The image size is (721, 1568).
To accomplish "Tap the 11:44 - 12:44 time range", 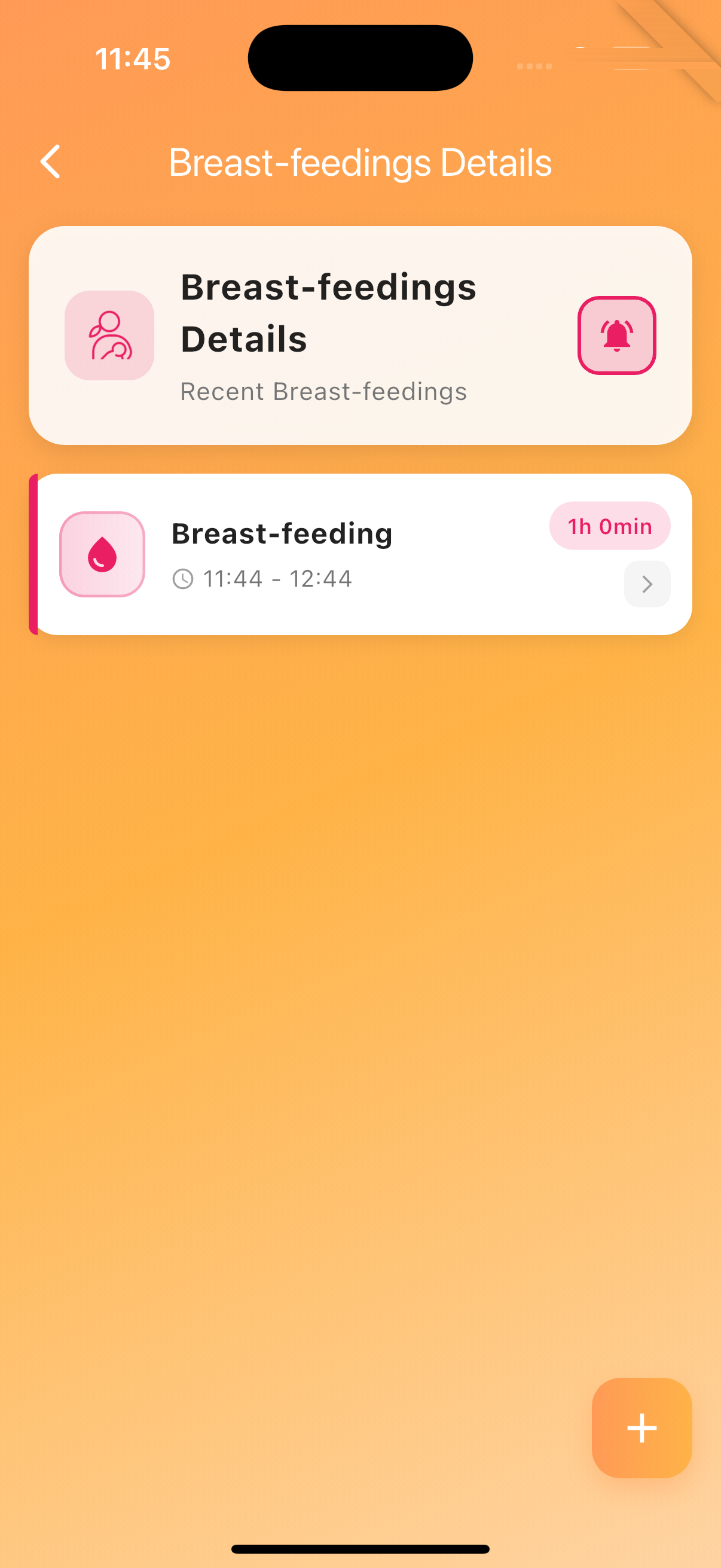I will pyautogui.click(x=277, y=579).
